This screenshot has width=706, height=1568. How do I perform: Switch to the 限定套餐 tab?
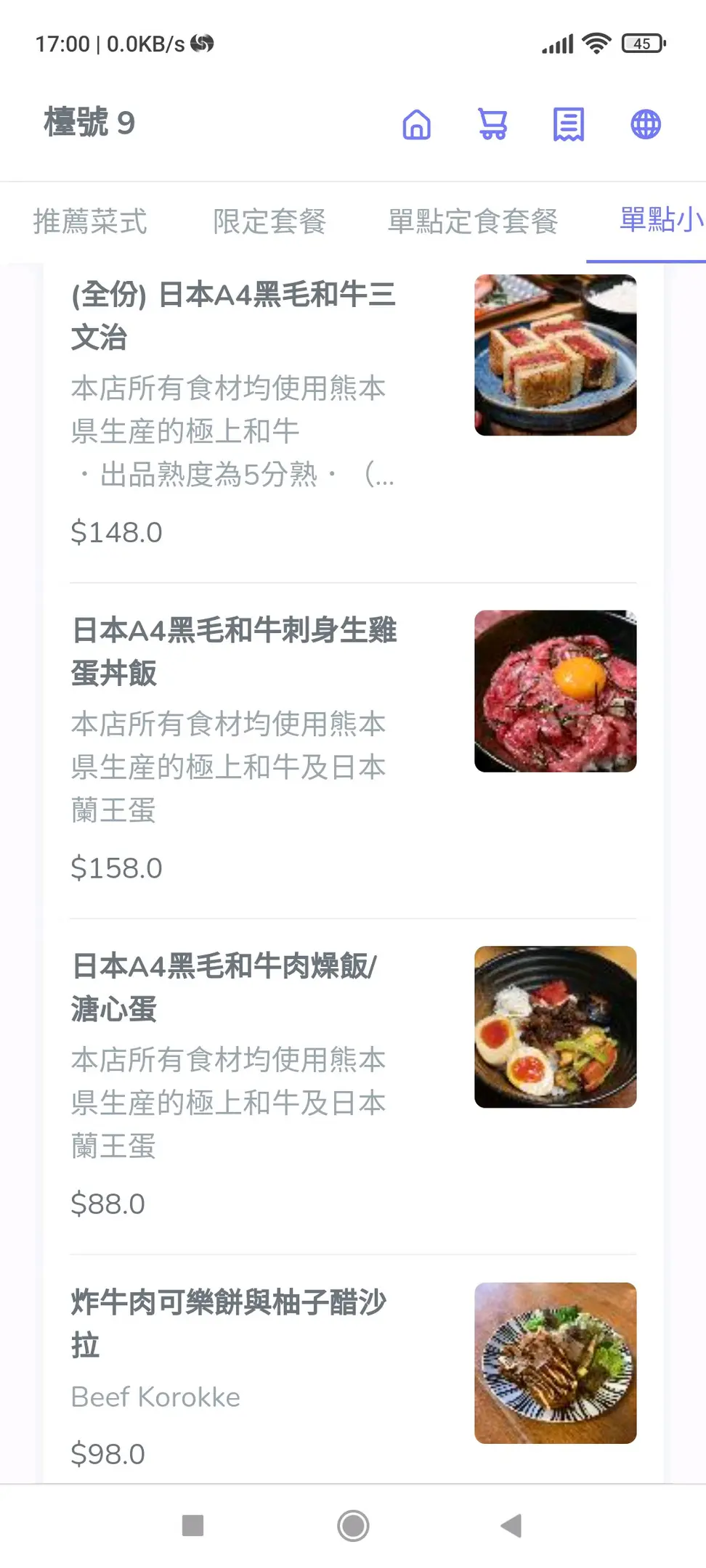point(269,221)
